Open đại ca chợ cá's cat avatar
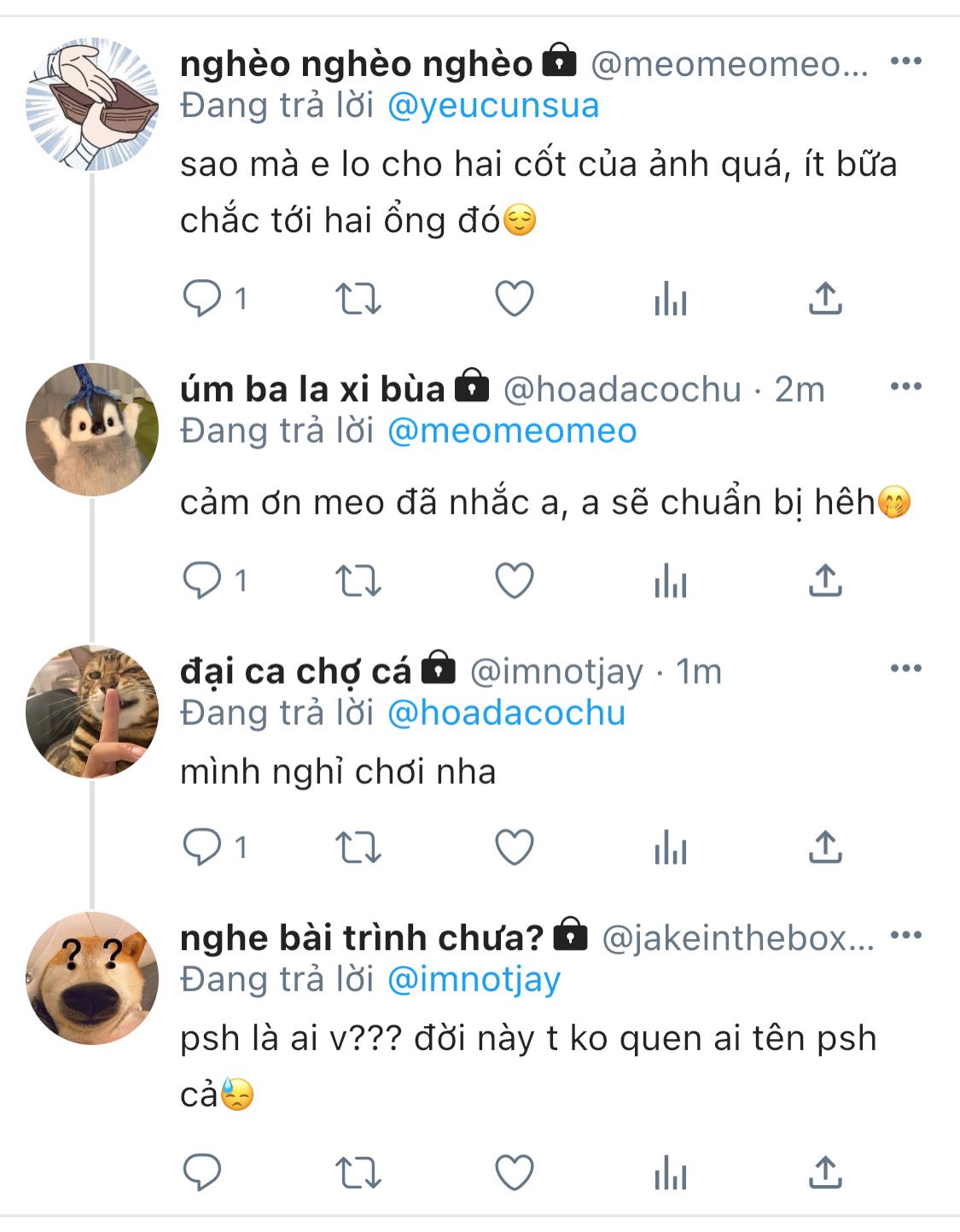This screenshot has height=1232, width=960. 92,711
